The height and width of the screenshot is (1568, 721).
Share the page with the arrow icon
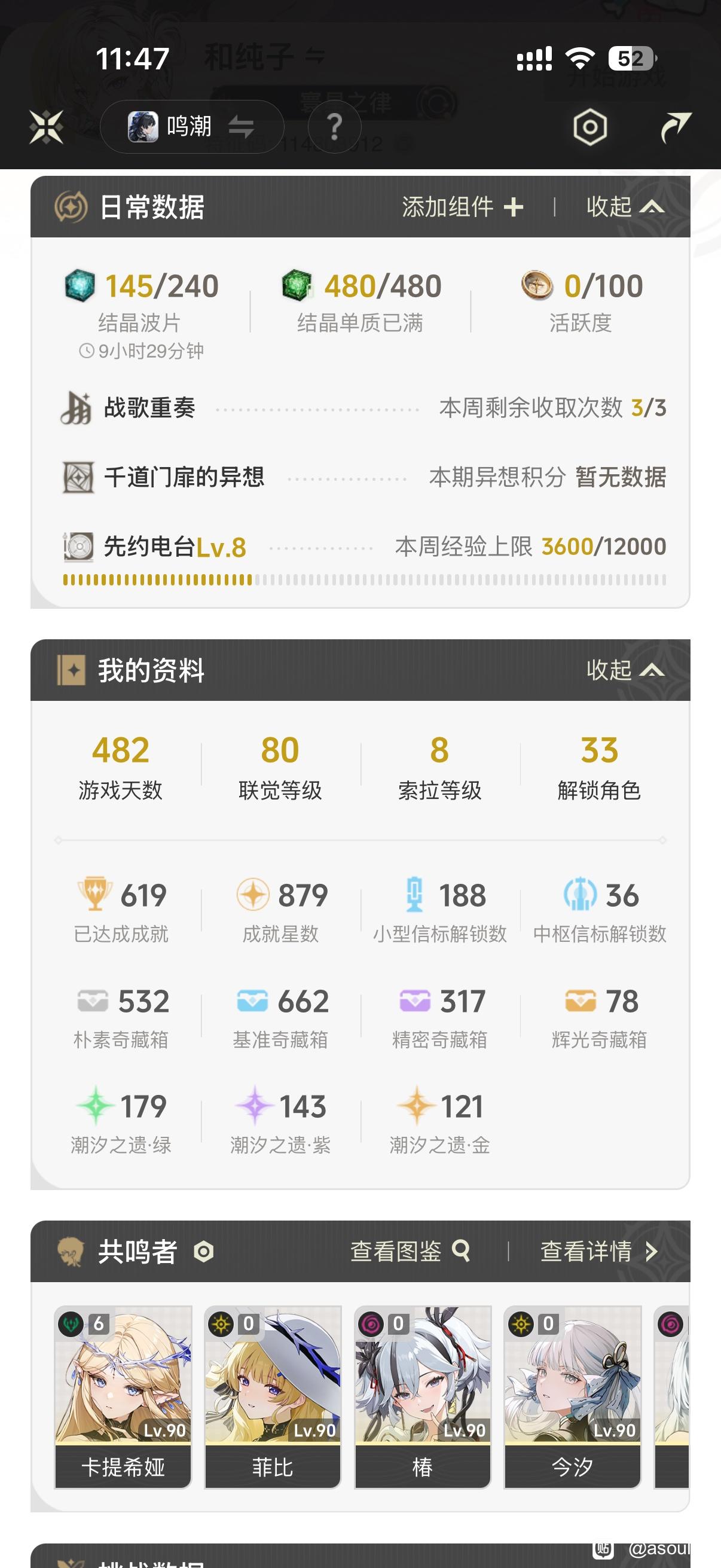click(676, 127)
